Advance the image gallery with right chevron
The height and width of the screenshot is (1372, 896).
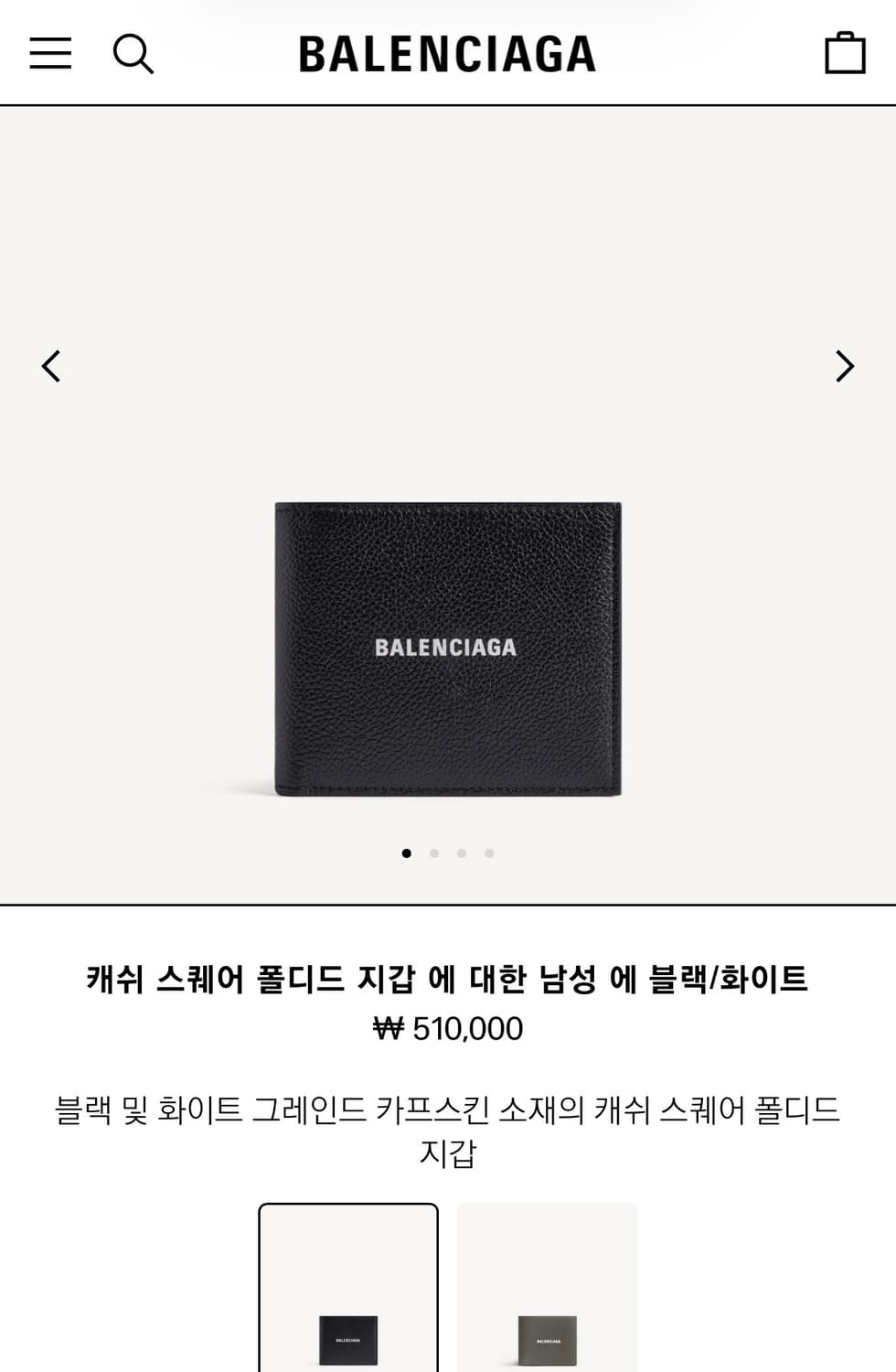pos(843,366)
